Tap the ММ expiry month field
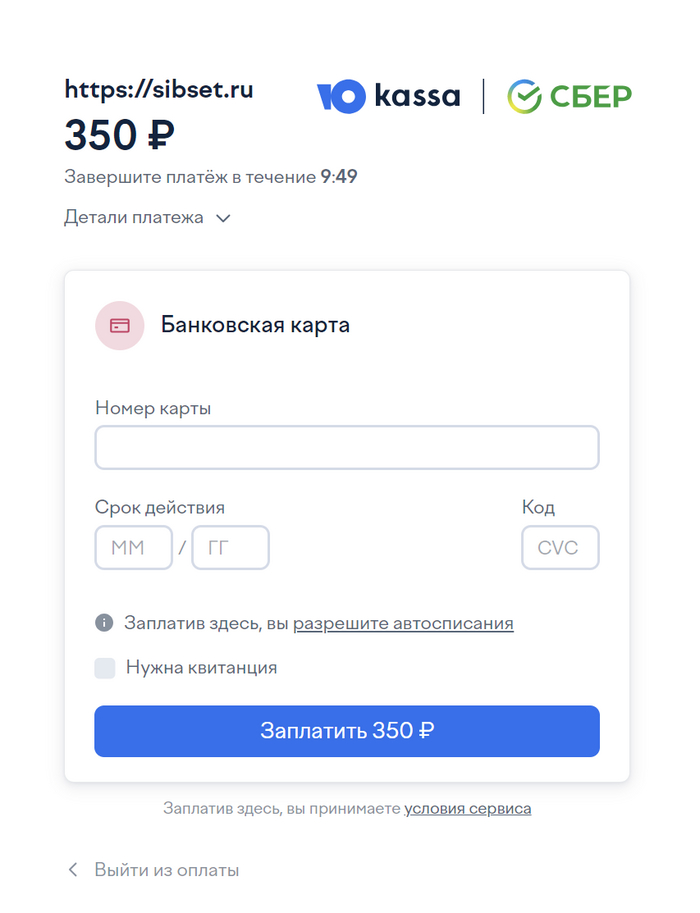700x913 pixels. tap(133, 547)
